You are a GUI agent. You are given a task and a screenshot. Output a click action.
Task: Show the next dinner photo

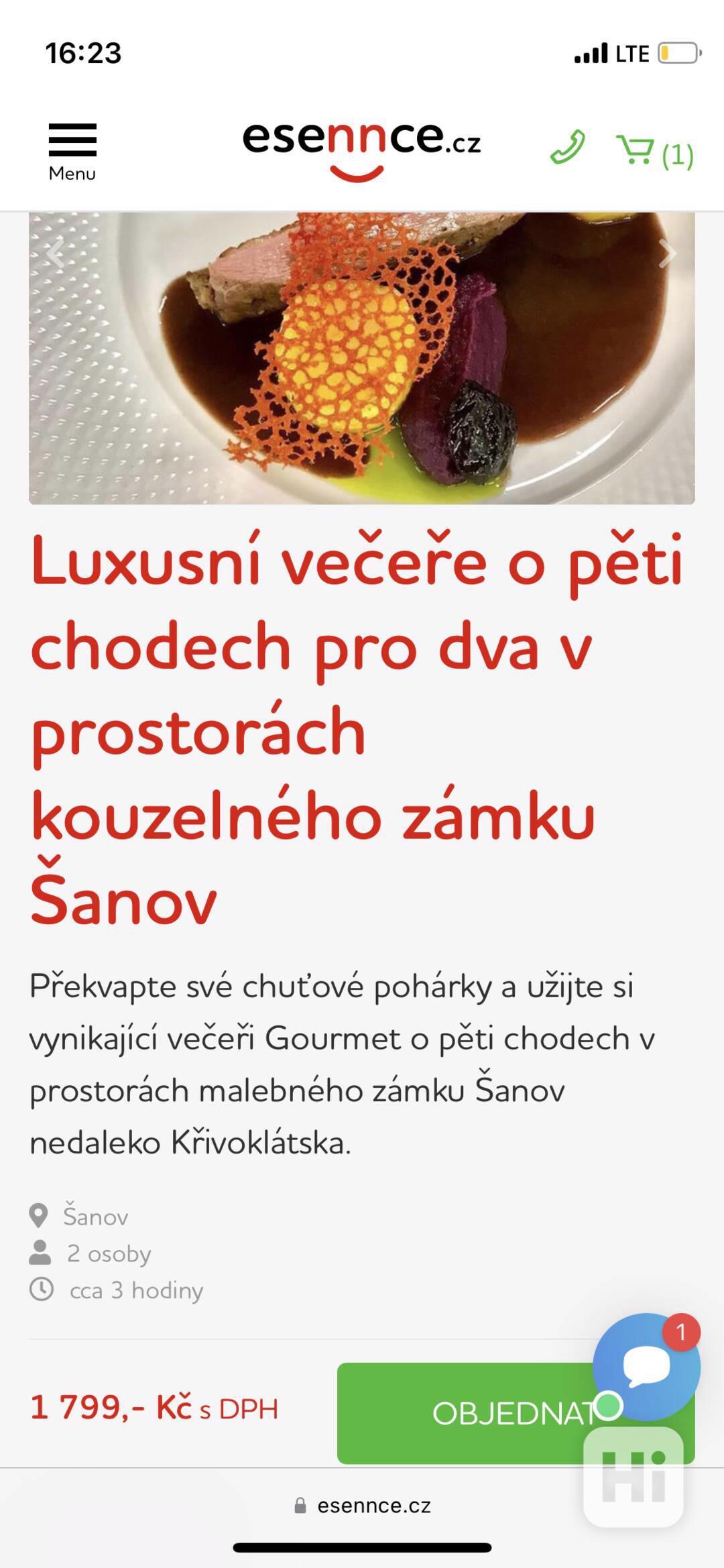[667, 254]
